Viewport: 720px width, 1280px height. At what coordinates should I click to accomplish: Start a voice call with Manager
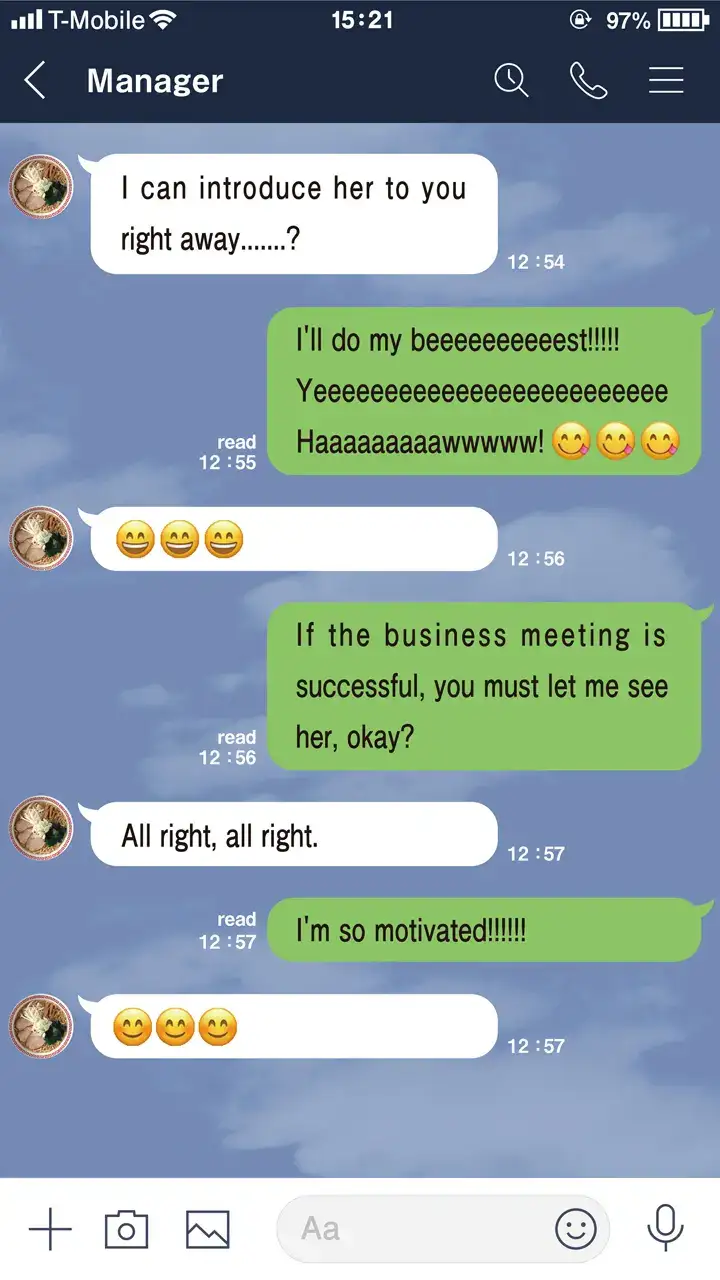pyautogui.click(x=588, y=80)
